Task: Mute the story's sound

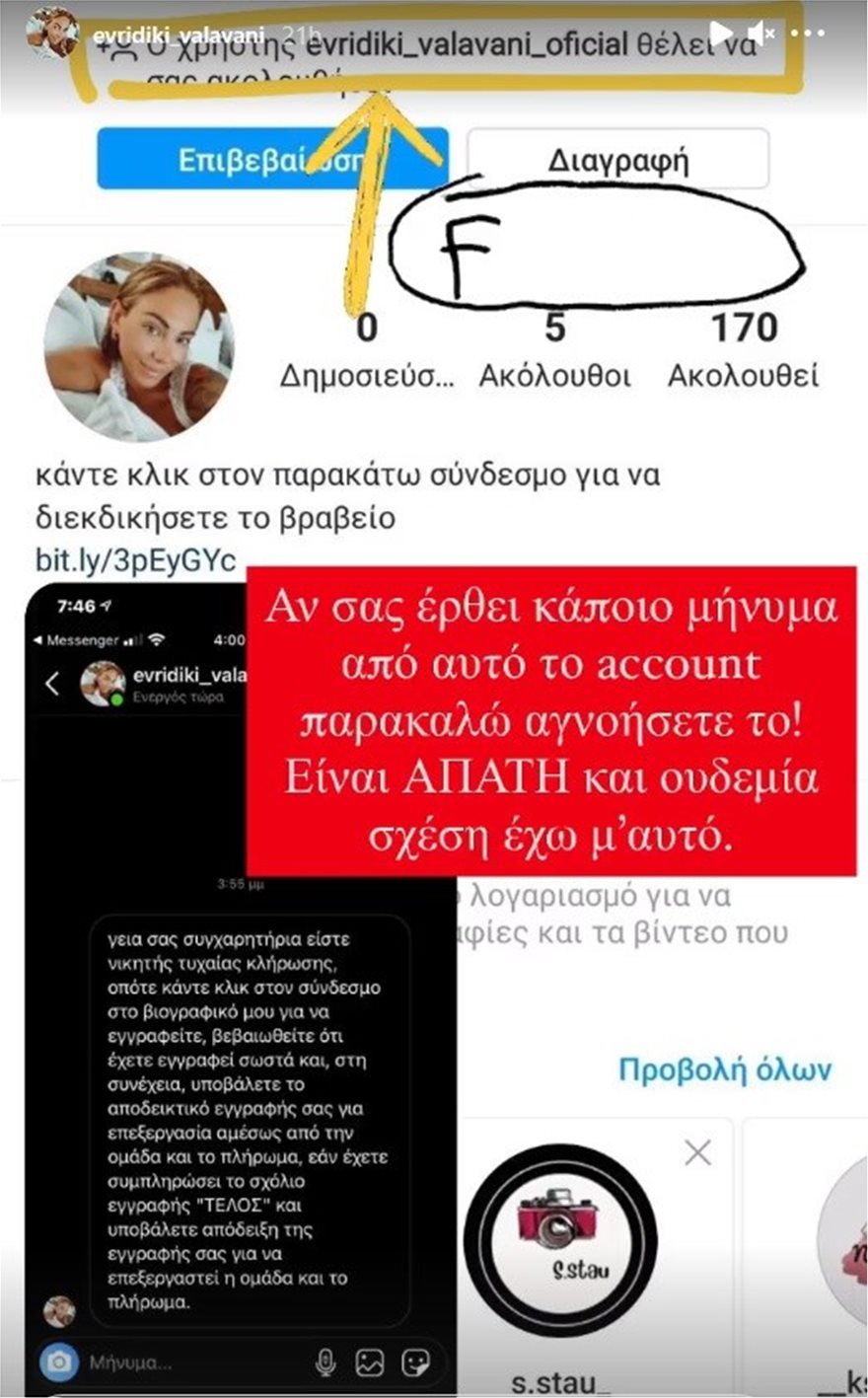Action: click(x=760, y=36)
